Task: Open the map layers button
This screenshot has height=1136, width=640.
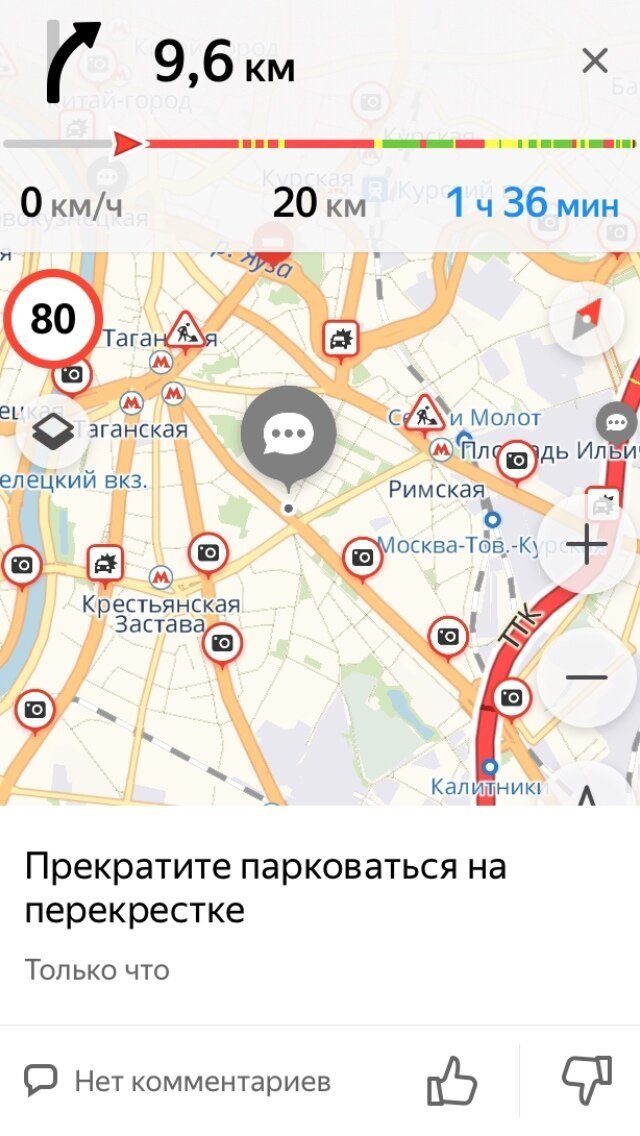Action: (x=51, y=432)
